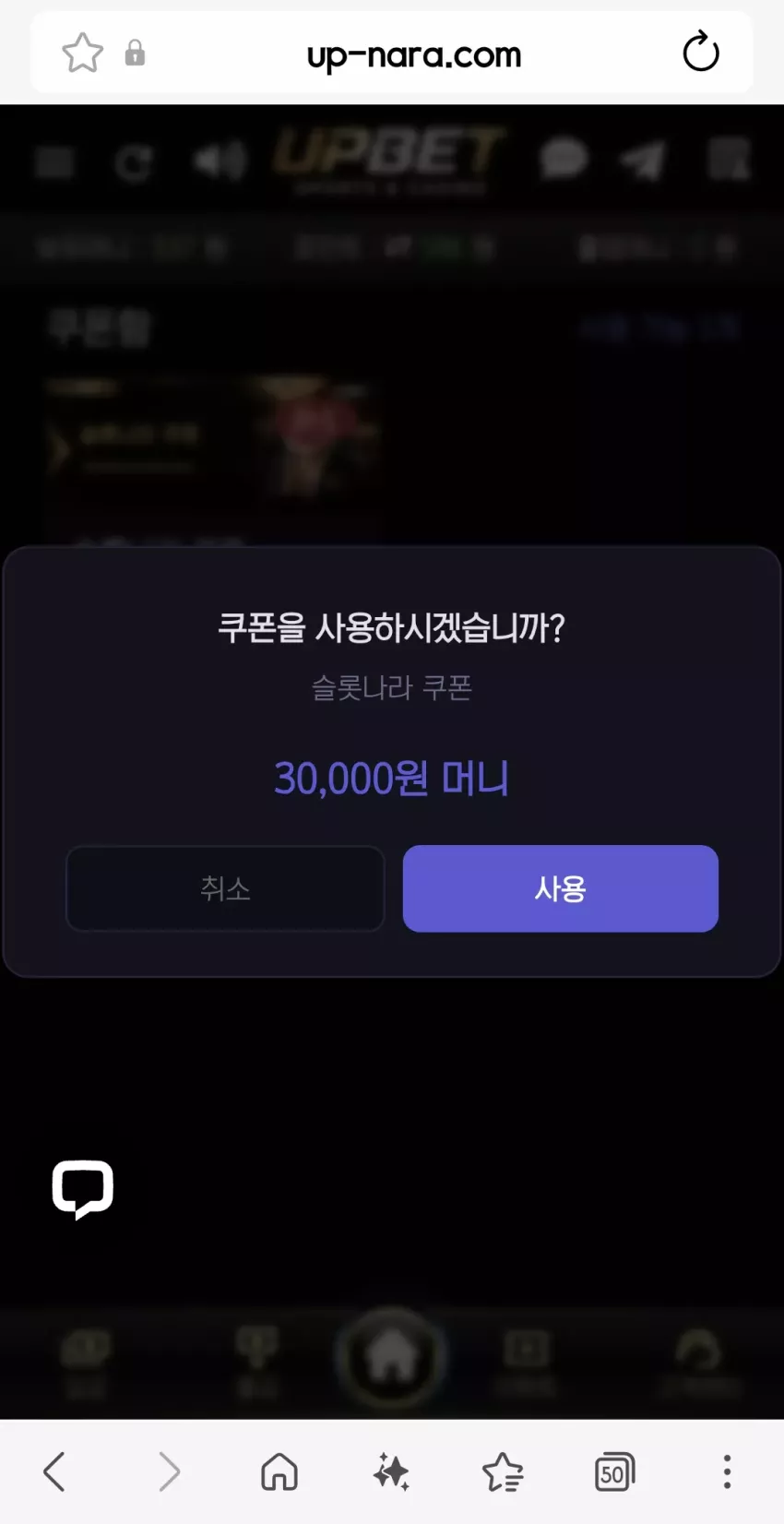The height and width of the screenshot is (1524, 784).
Task: Cancel the coupon dialog with 취소
Action: tap(225, 888)
